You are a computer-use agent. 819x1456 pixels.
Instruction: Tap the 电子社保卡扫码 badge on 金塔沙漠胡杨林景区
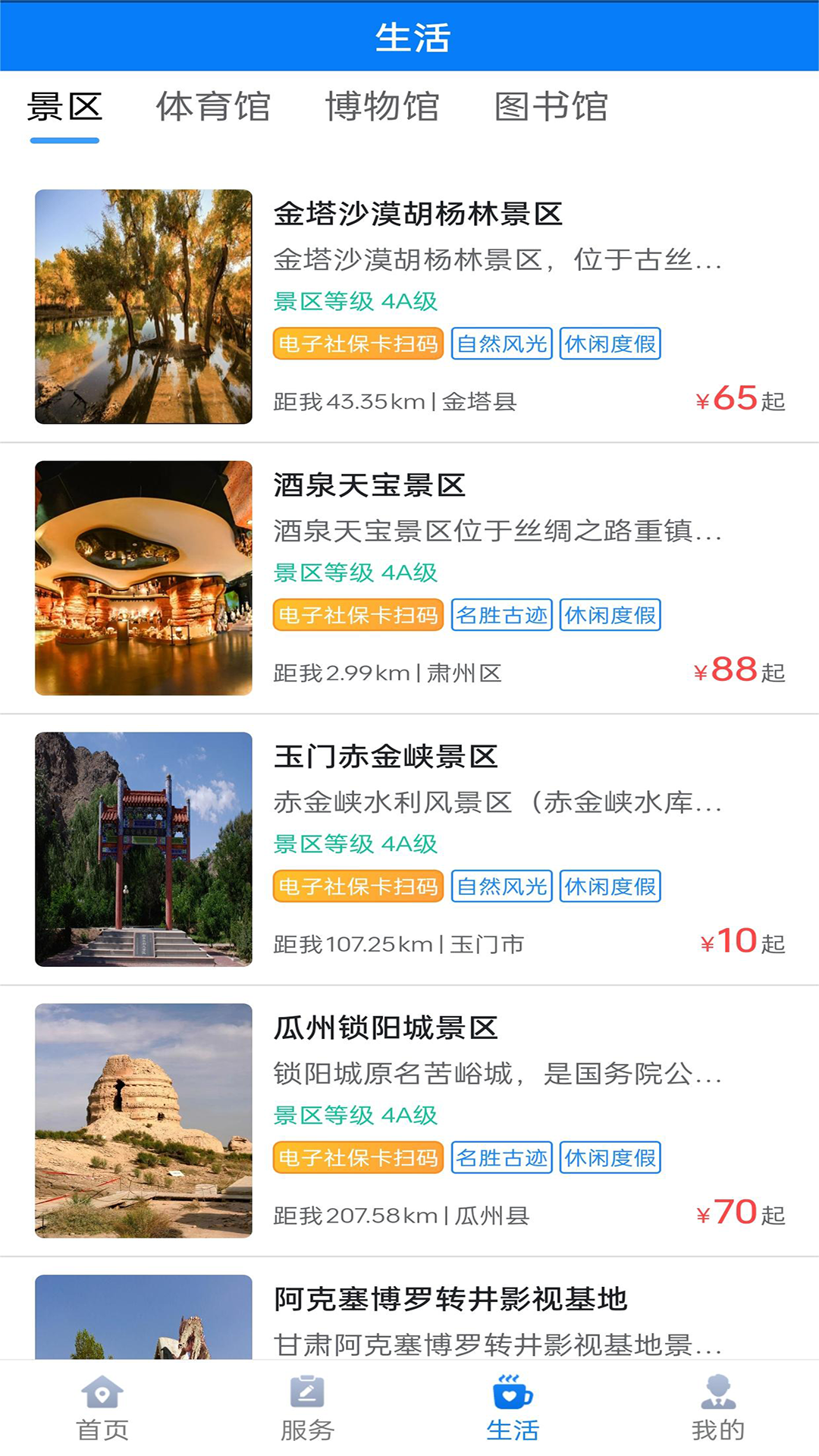tap(358, 344)
